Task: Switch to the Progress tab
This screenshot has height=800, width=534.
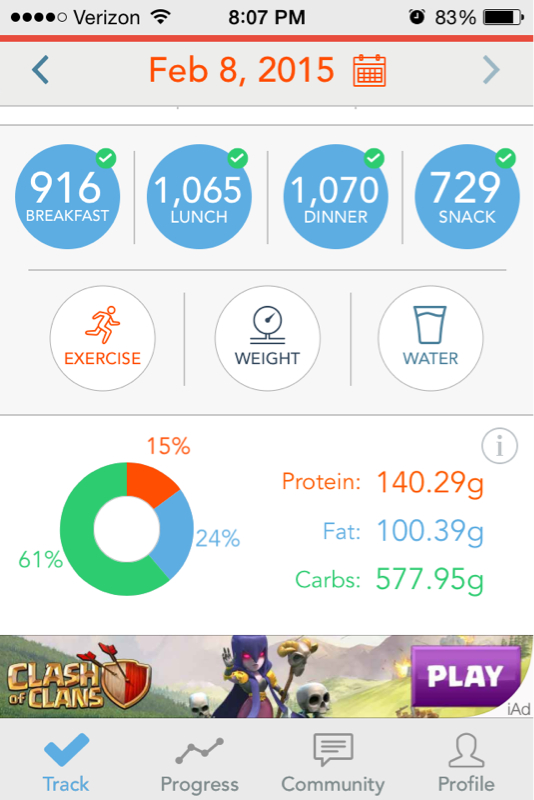Action: click(x=199, y=763)
